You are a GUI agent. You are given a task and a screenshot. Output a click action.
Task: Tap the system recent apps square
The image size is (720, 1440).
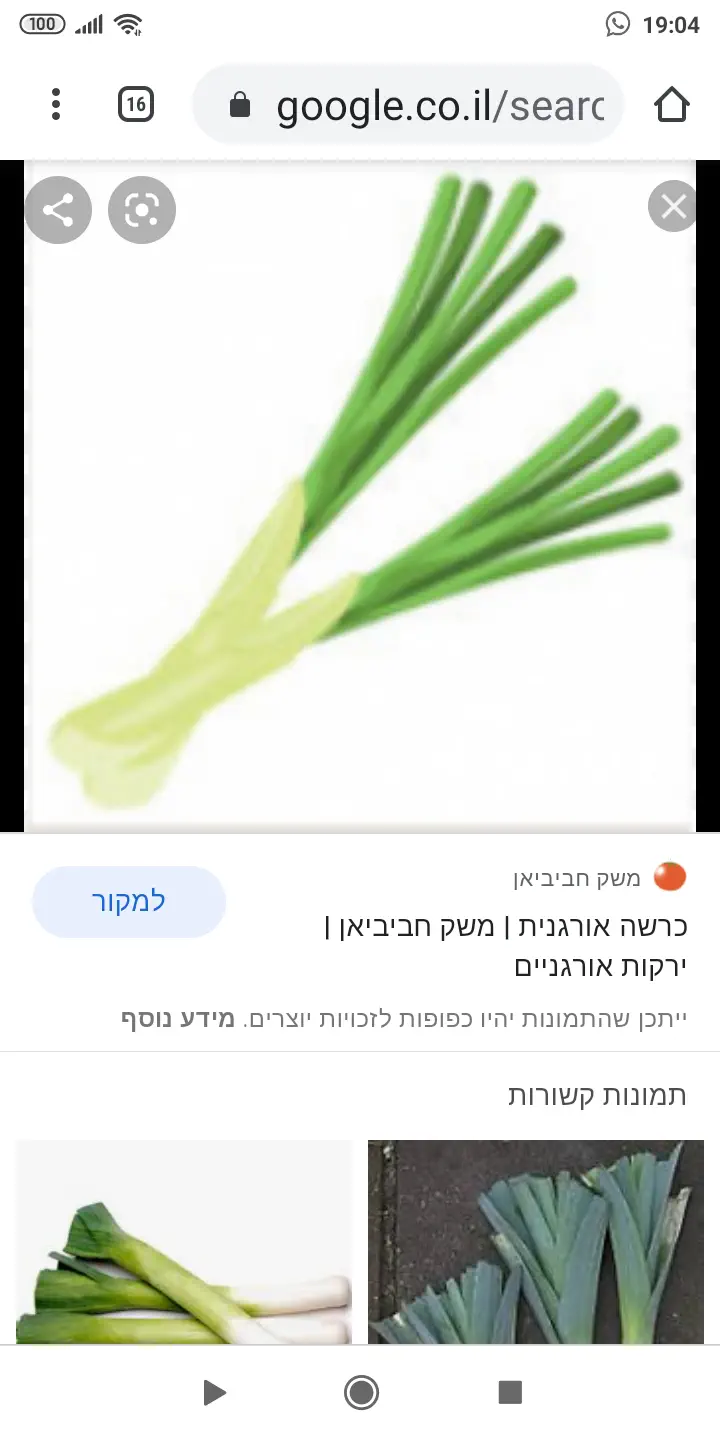(510, 1392)
